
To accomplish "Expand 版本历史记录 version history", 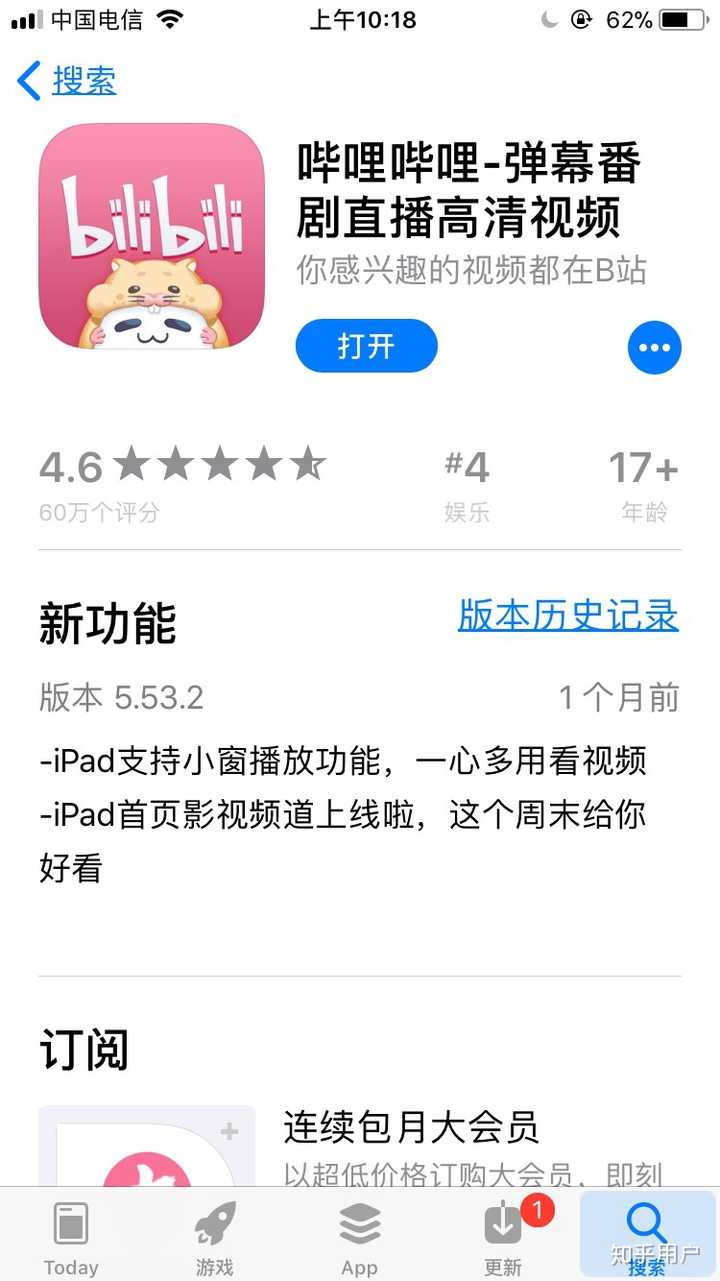I will point(567,617).
